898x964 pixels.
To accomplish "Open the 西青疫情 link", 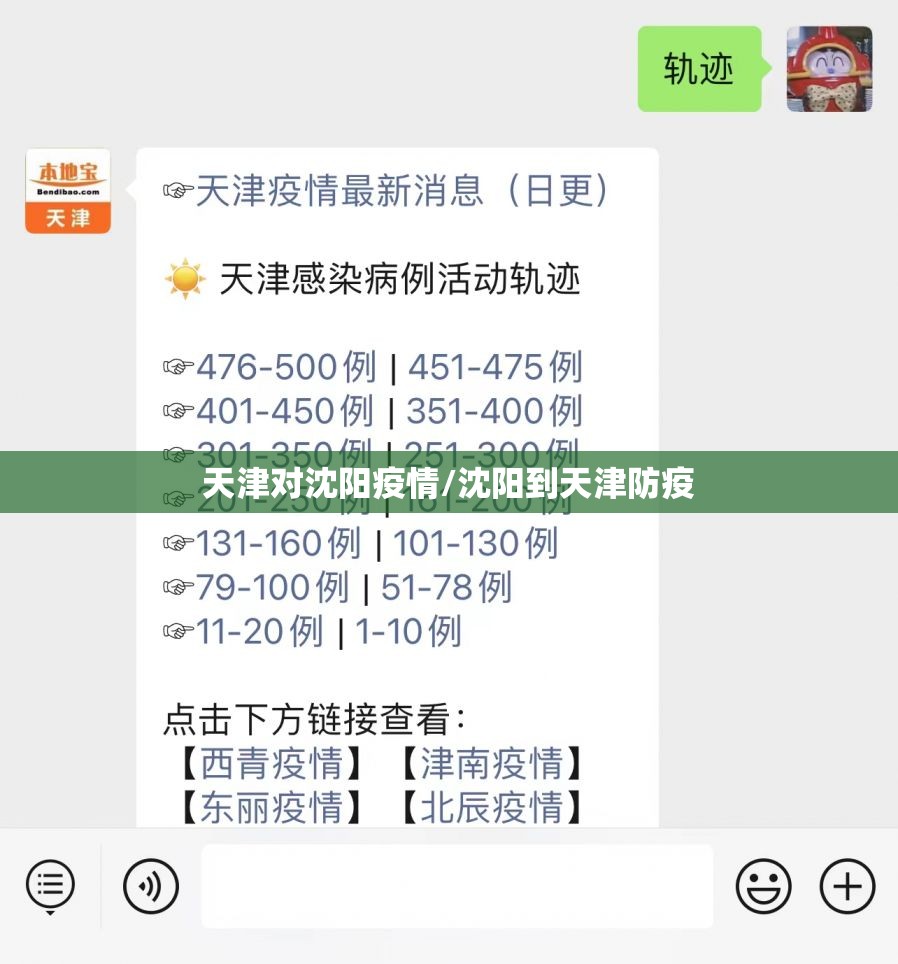I will click(x=273, y=764).
